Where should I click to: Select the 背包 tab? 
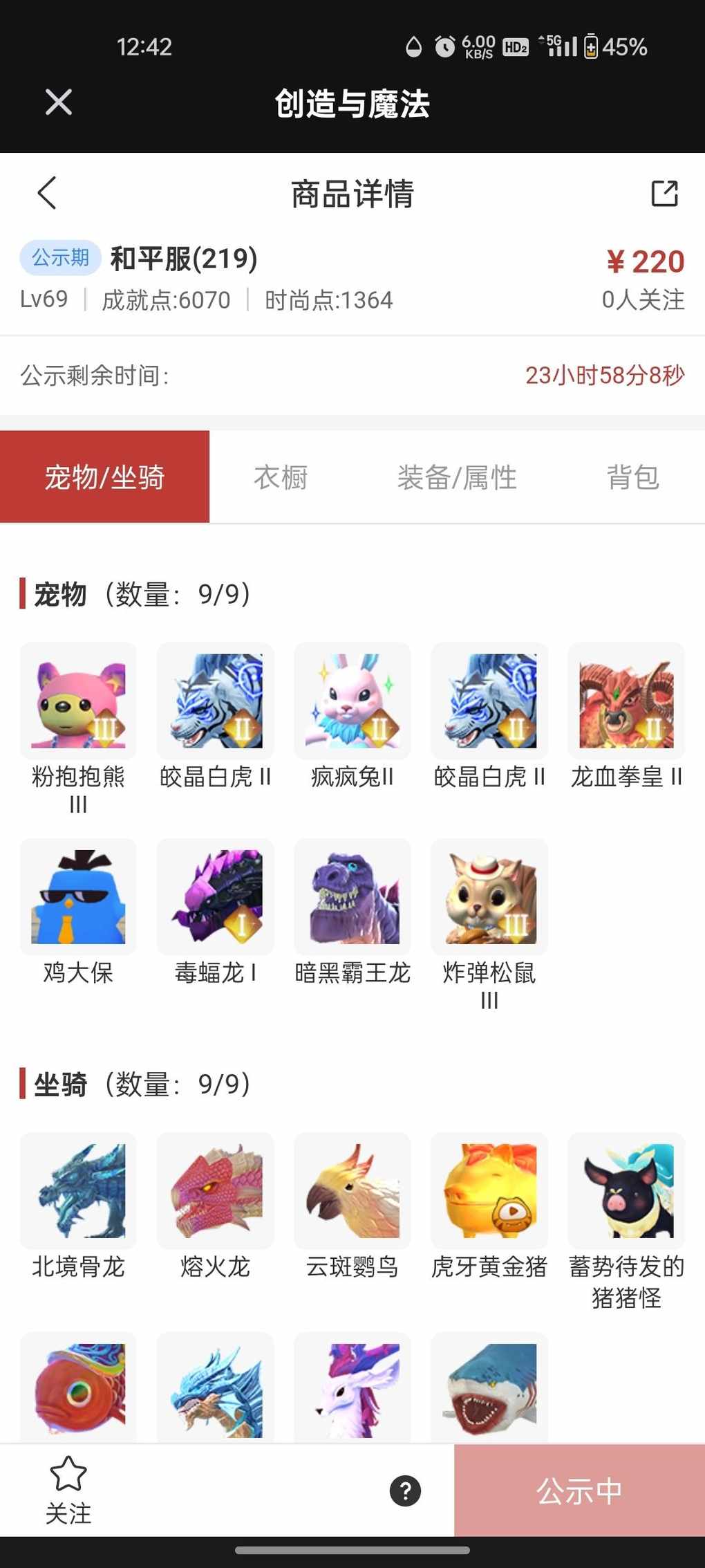[632, 477]
